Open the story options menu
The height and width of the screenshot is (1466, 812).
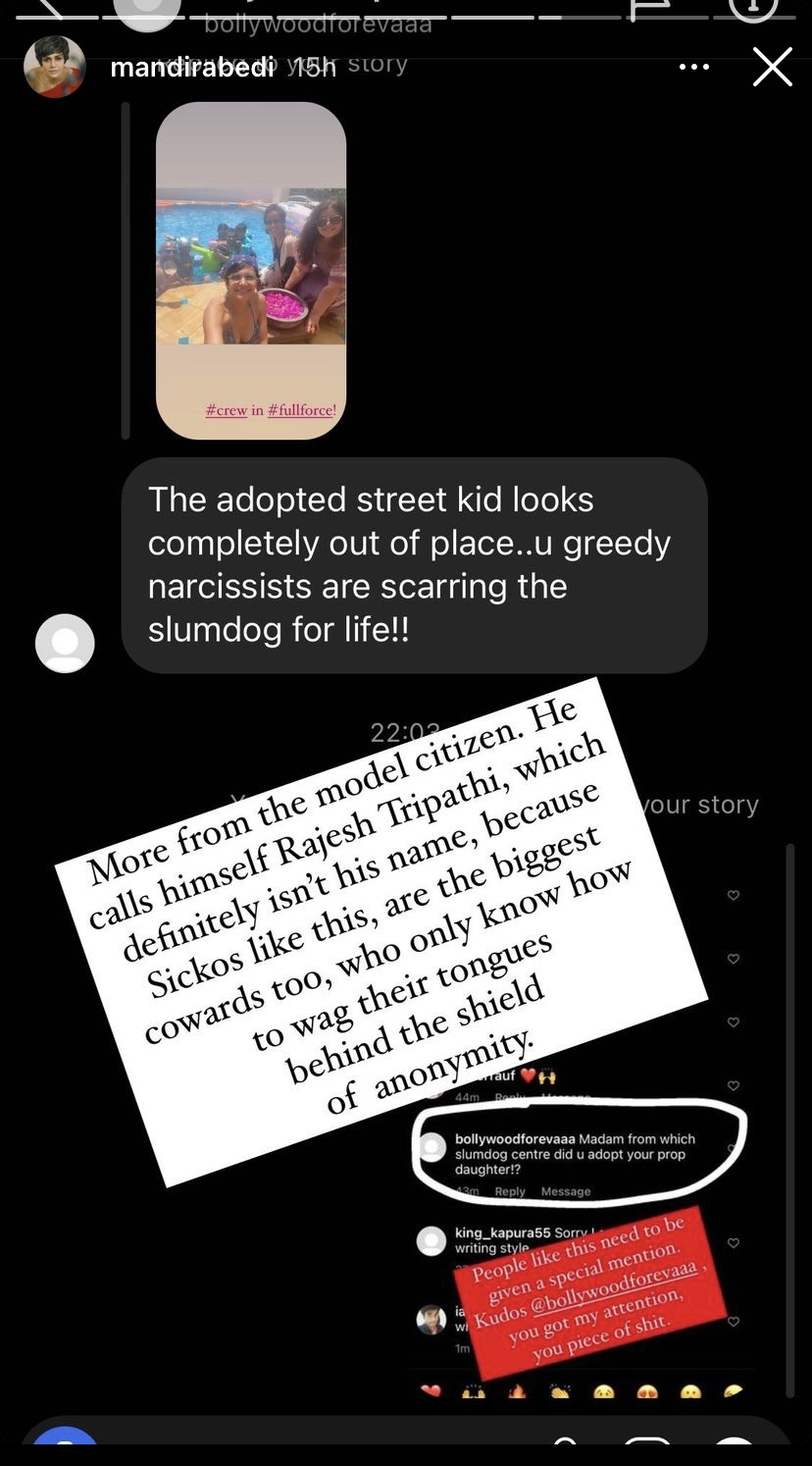point(693,68)
